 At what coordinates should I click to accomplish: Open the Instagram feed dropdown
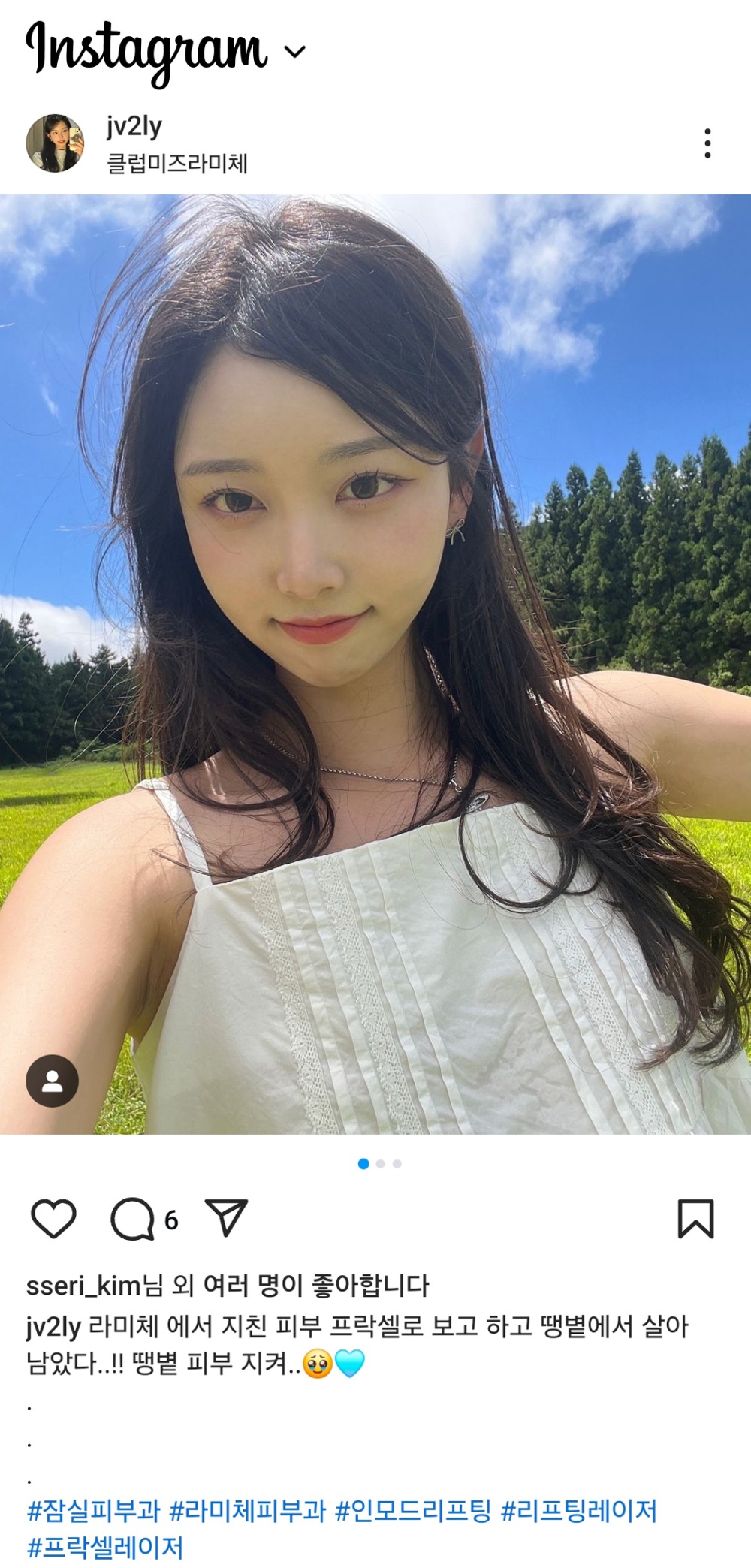tap(295, 52)
